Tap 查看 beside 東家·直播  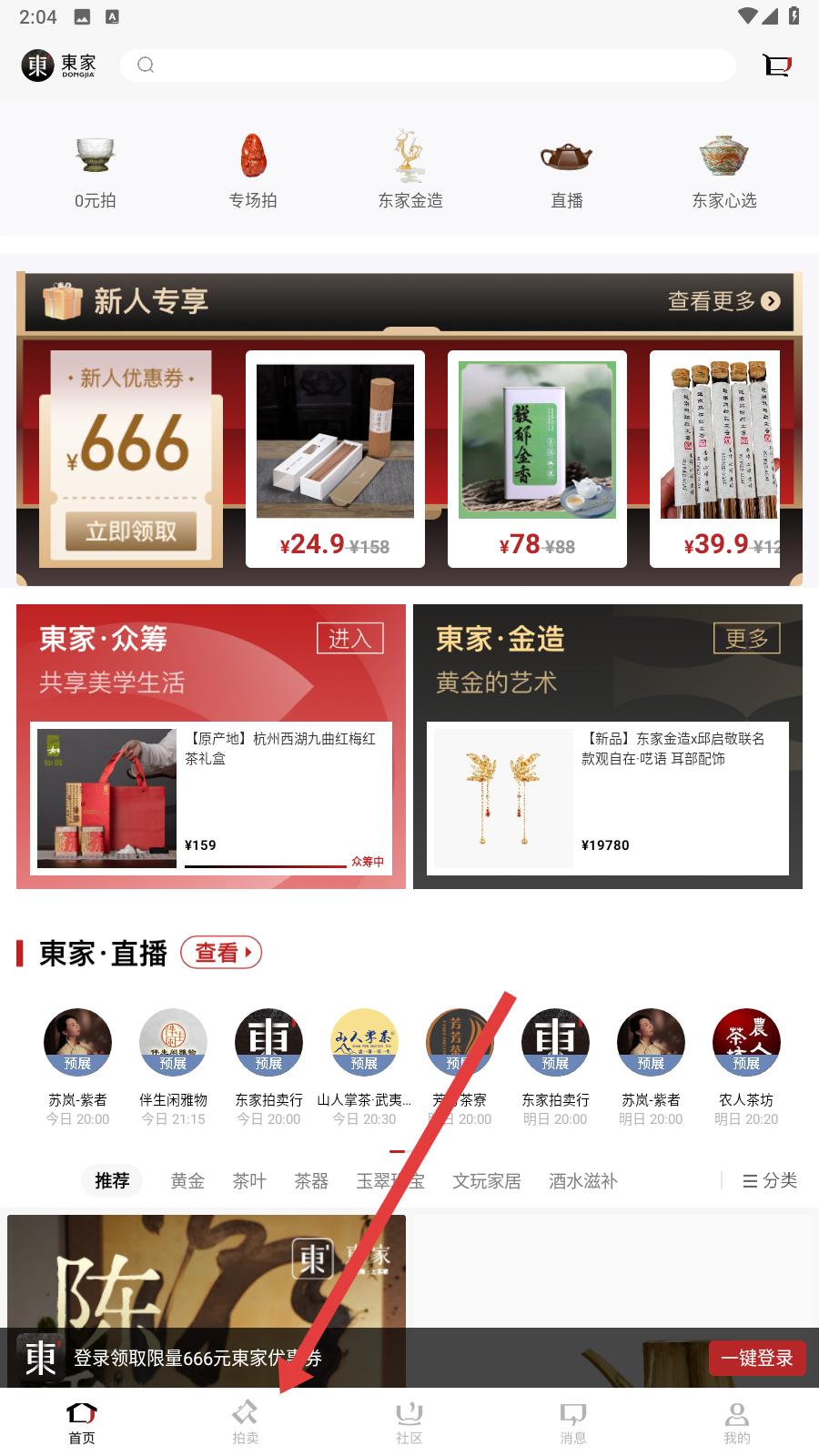221,953
